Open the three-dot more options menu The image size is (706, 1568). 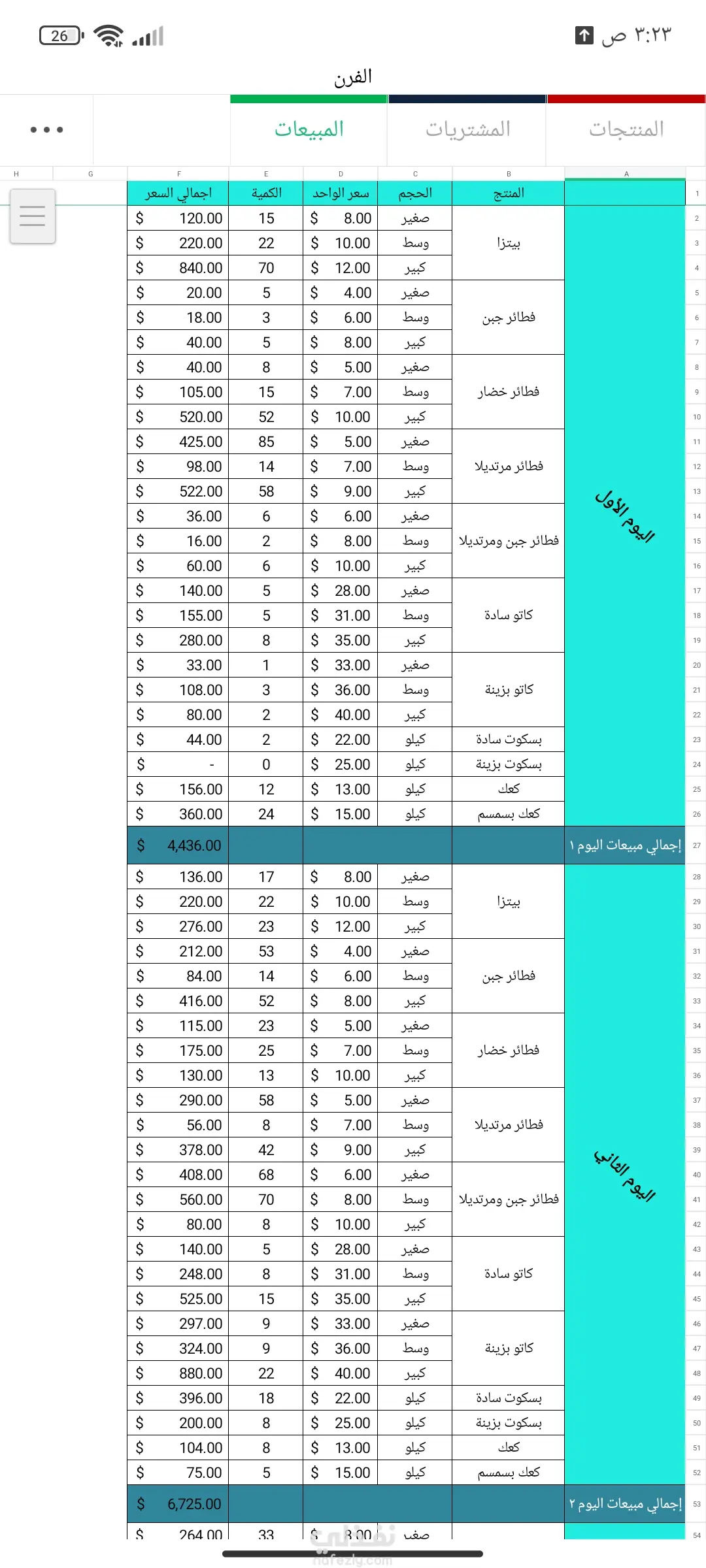(x=47, y=129)
